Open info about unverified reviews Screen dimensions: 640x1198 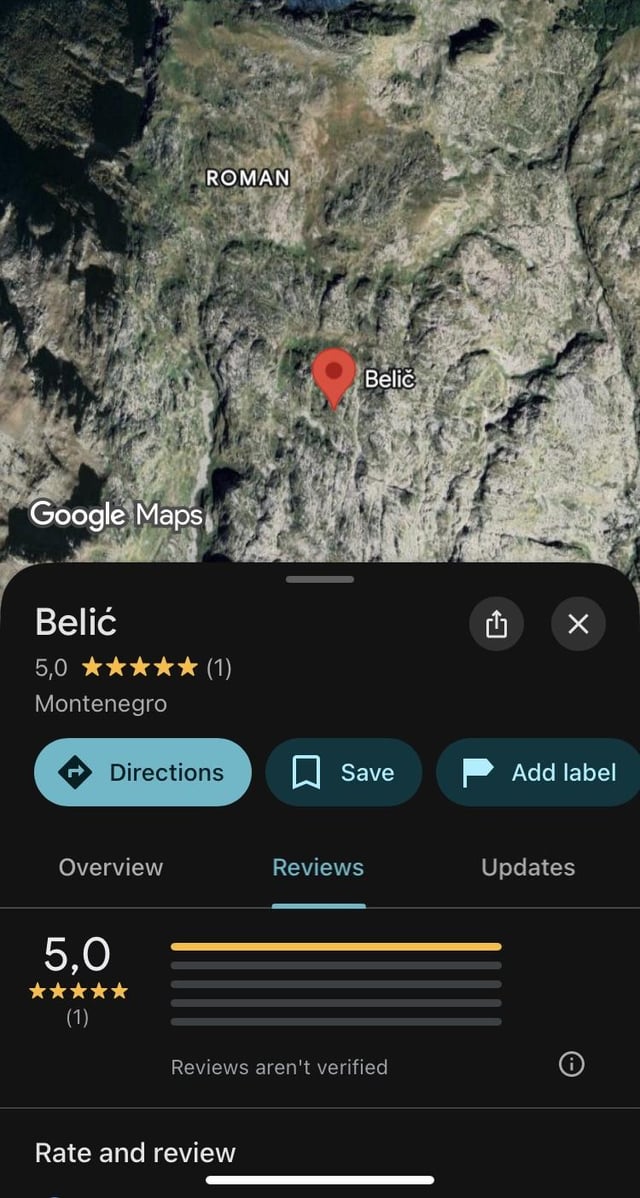[x=571, y=1065]
